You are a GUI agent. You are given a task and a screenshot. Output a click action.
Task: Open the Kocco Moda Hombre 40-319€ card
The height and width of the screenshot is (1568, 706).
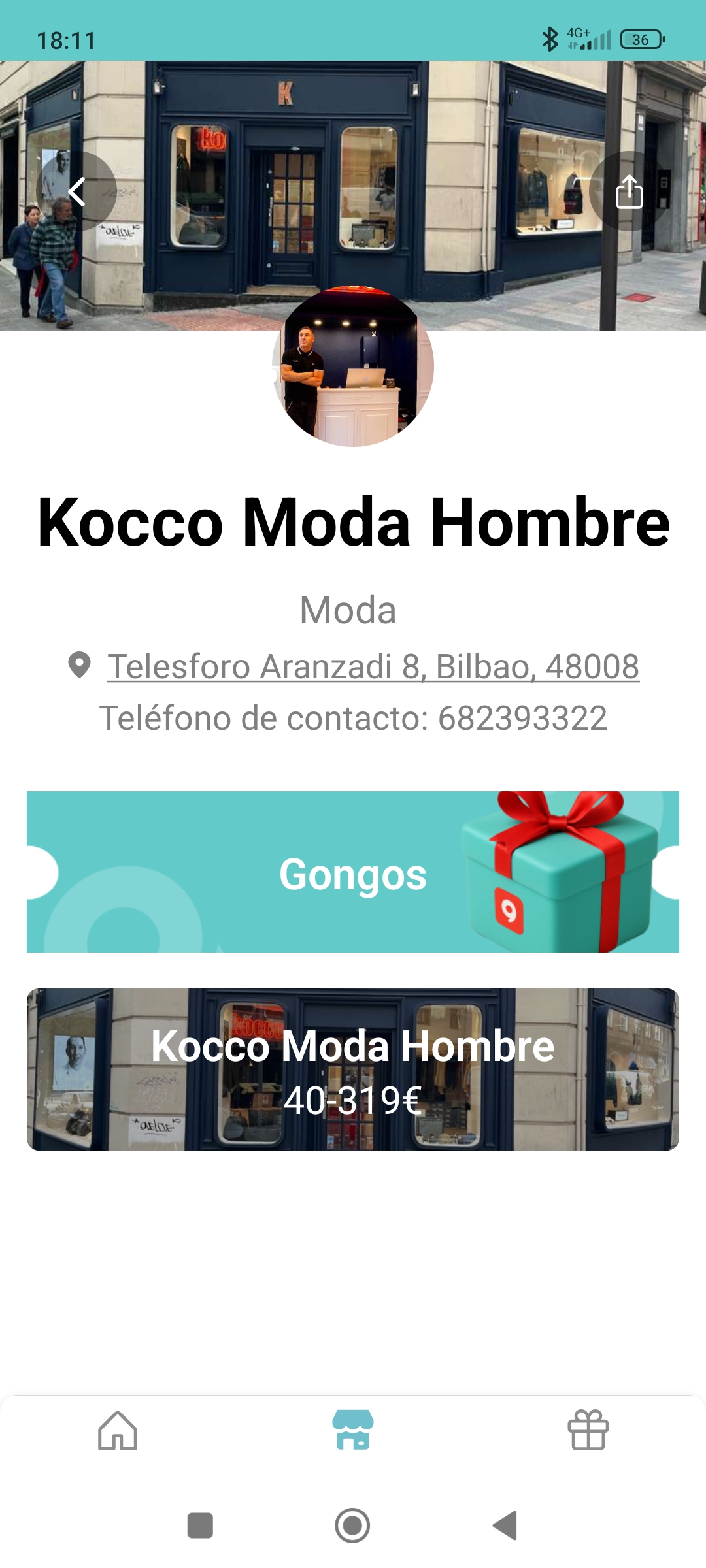coord(353,1070)
